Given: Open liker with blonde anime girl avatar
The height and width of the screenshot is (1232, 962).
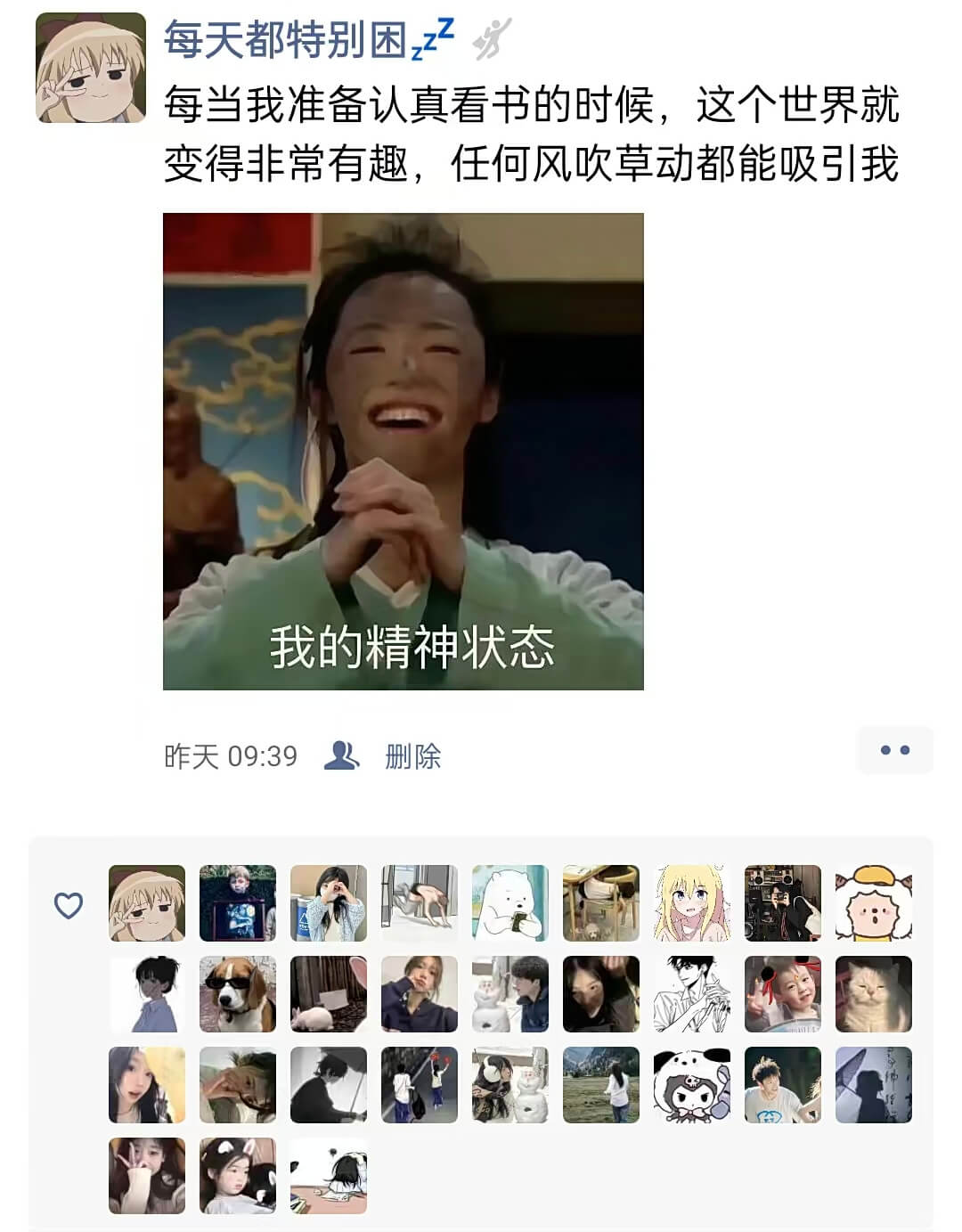Looking at the screenshot, I should (x=692, y=903).
